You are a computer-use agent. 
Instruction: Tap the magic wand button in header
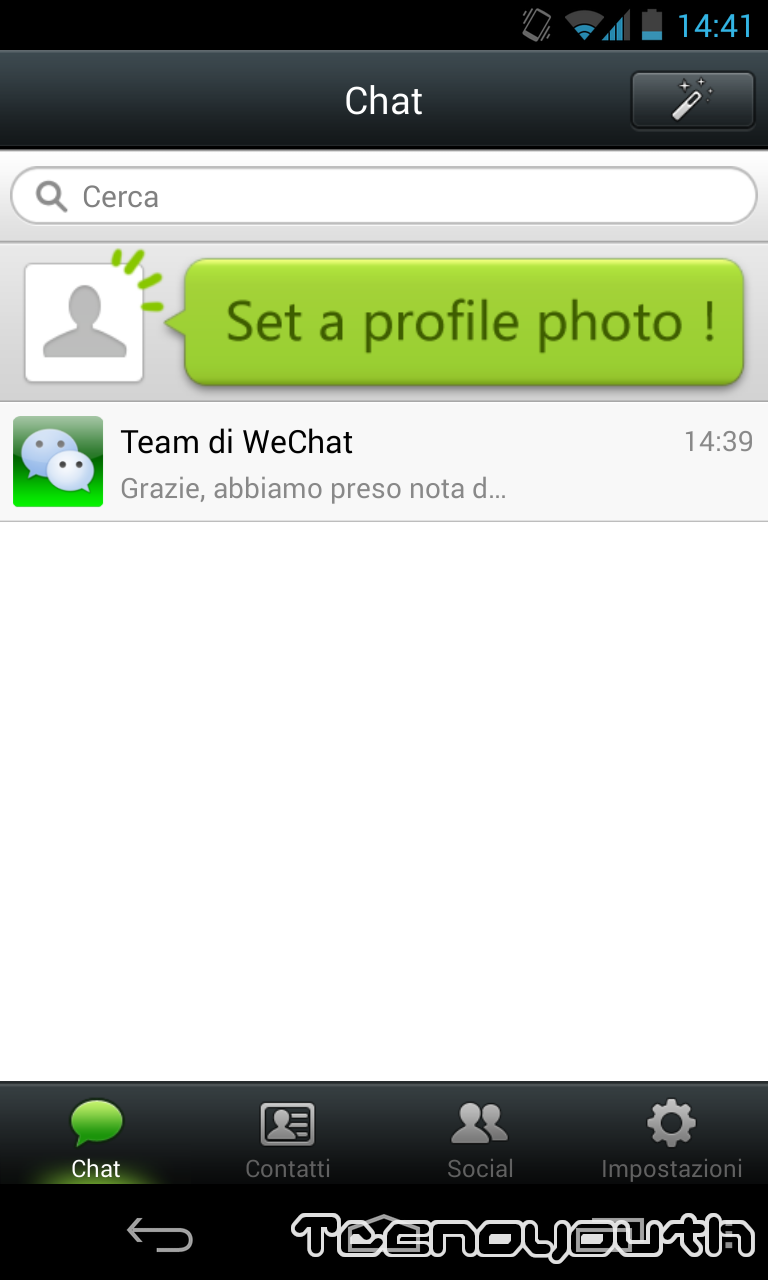pyautogui.click(x=692, y=100)
